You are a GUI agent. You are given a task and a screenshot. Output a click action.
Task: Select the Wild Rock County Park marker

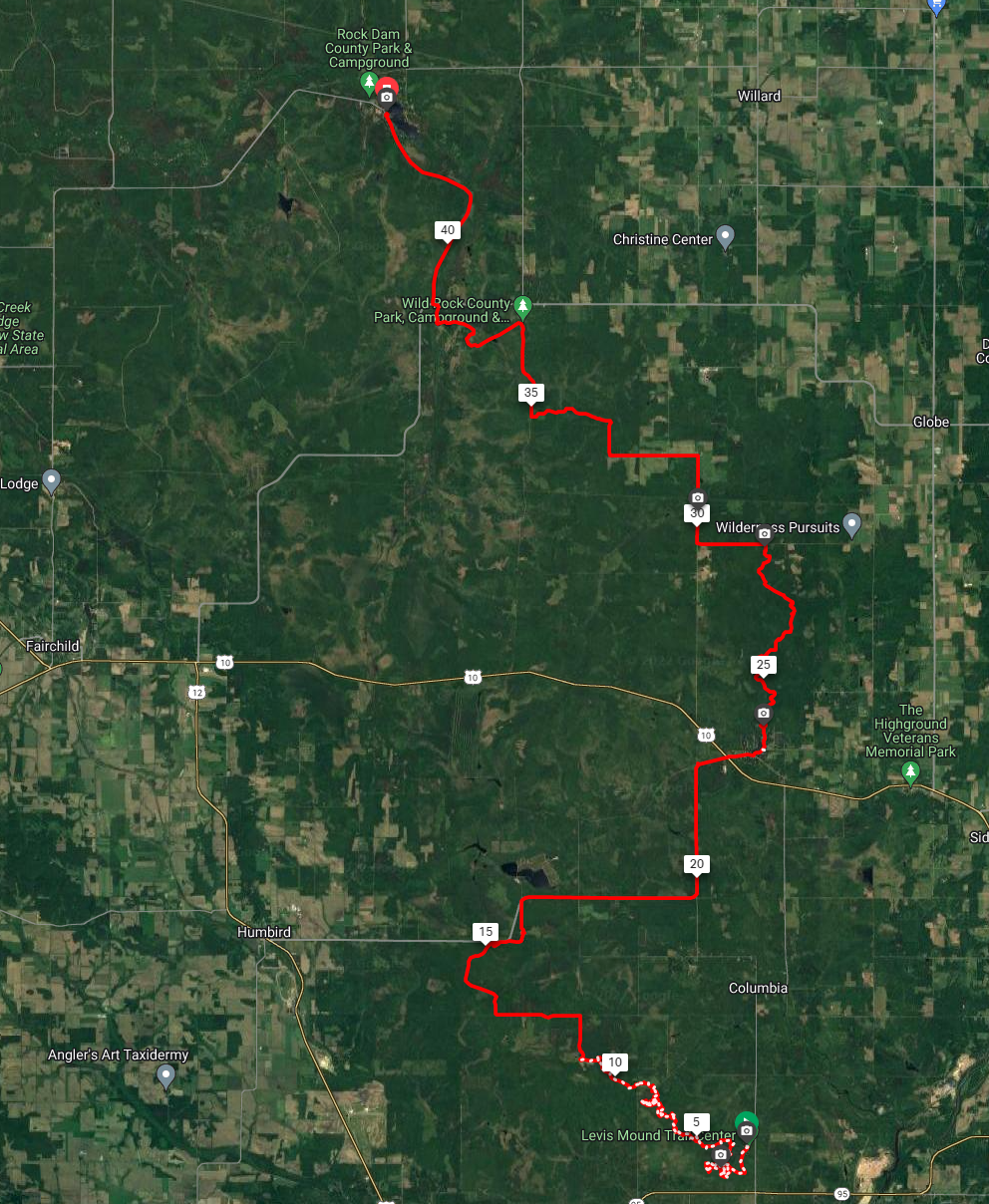pos(522,304)
